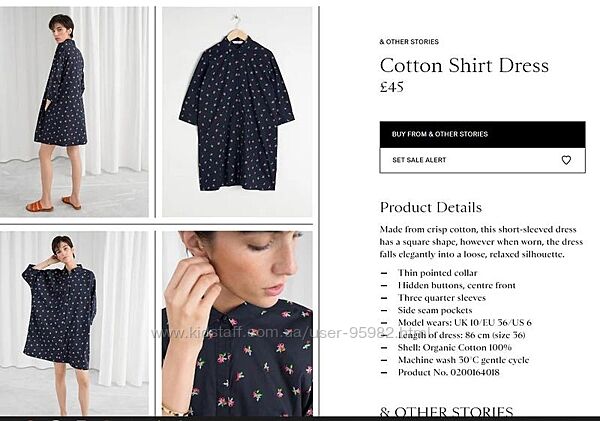This screenshot has height=421, width=600.
Task: Open photo of dress on hanger
Action: (x=236, y=110)
